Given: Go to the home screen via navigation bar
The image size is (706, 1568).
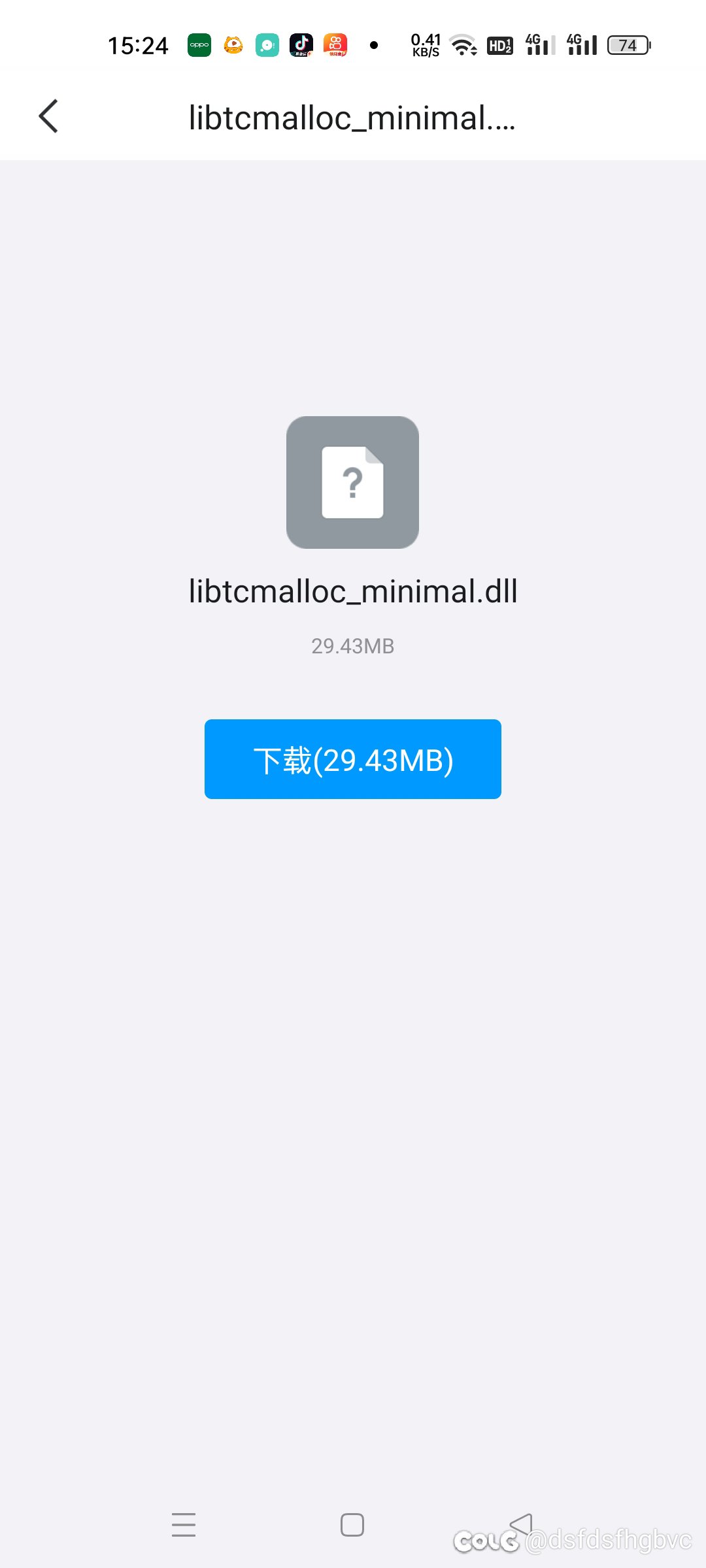Looking at the screenshot, I should click(x=352, y=1524).
